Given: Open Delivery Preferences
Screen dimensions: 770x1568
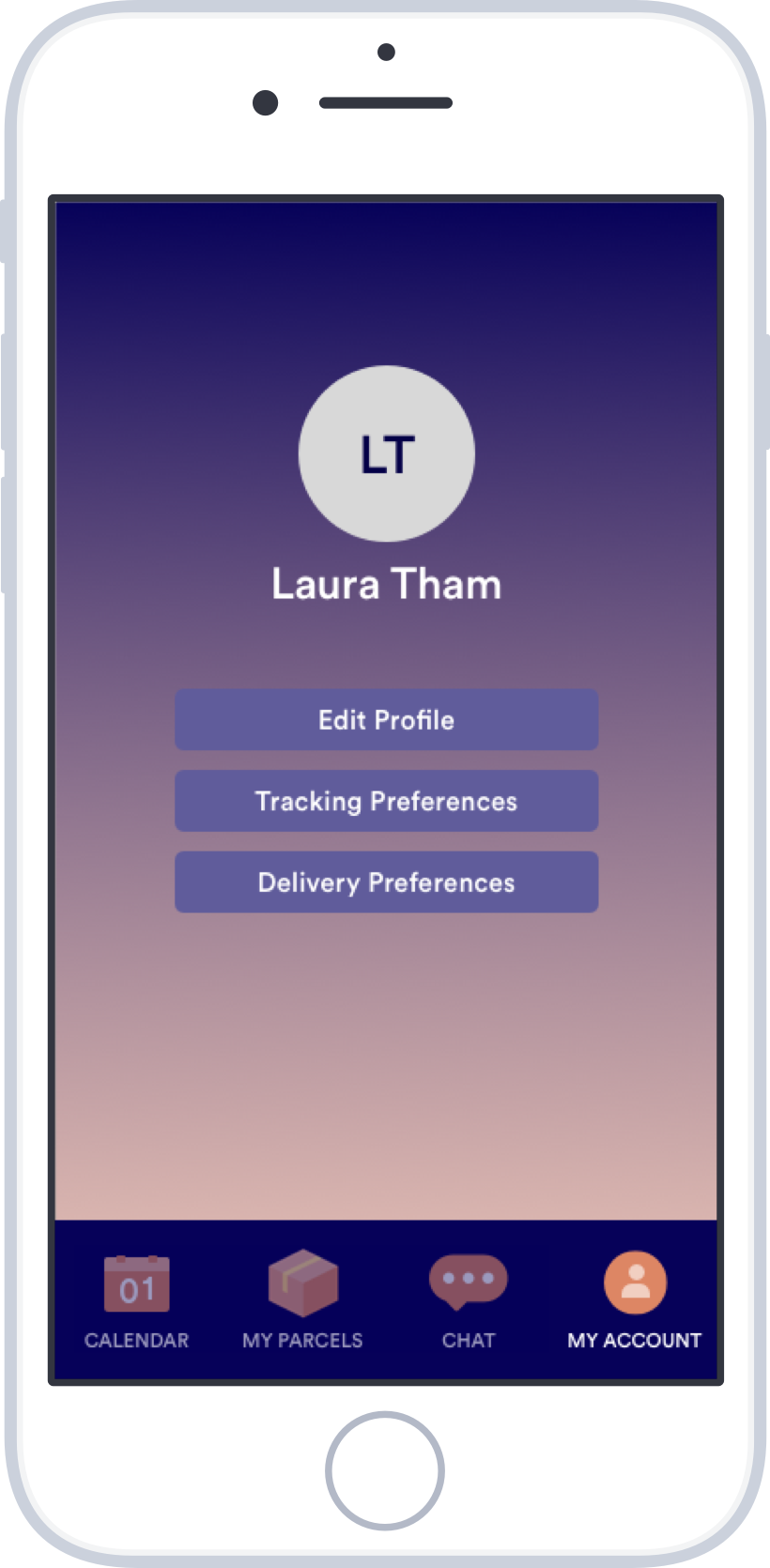Looking at the screenshot, I should click(x=386, y=882).
